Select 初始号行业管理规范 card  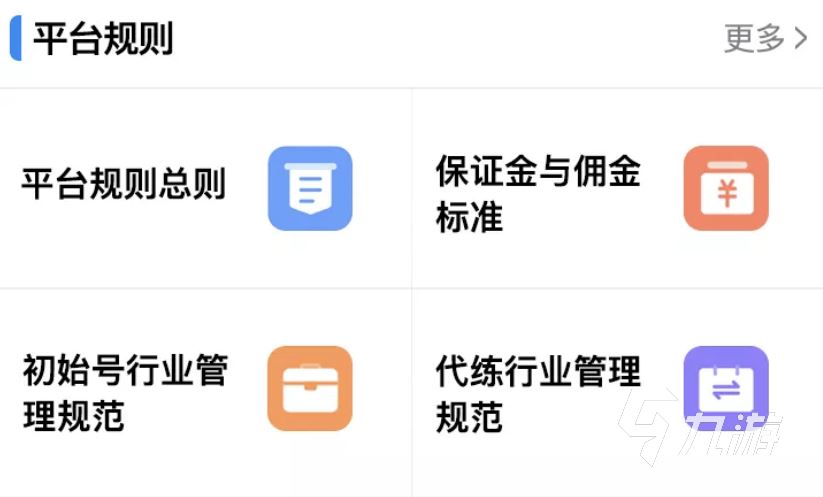205,390
